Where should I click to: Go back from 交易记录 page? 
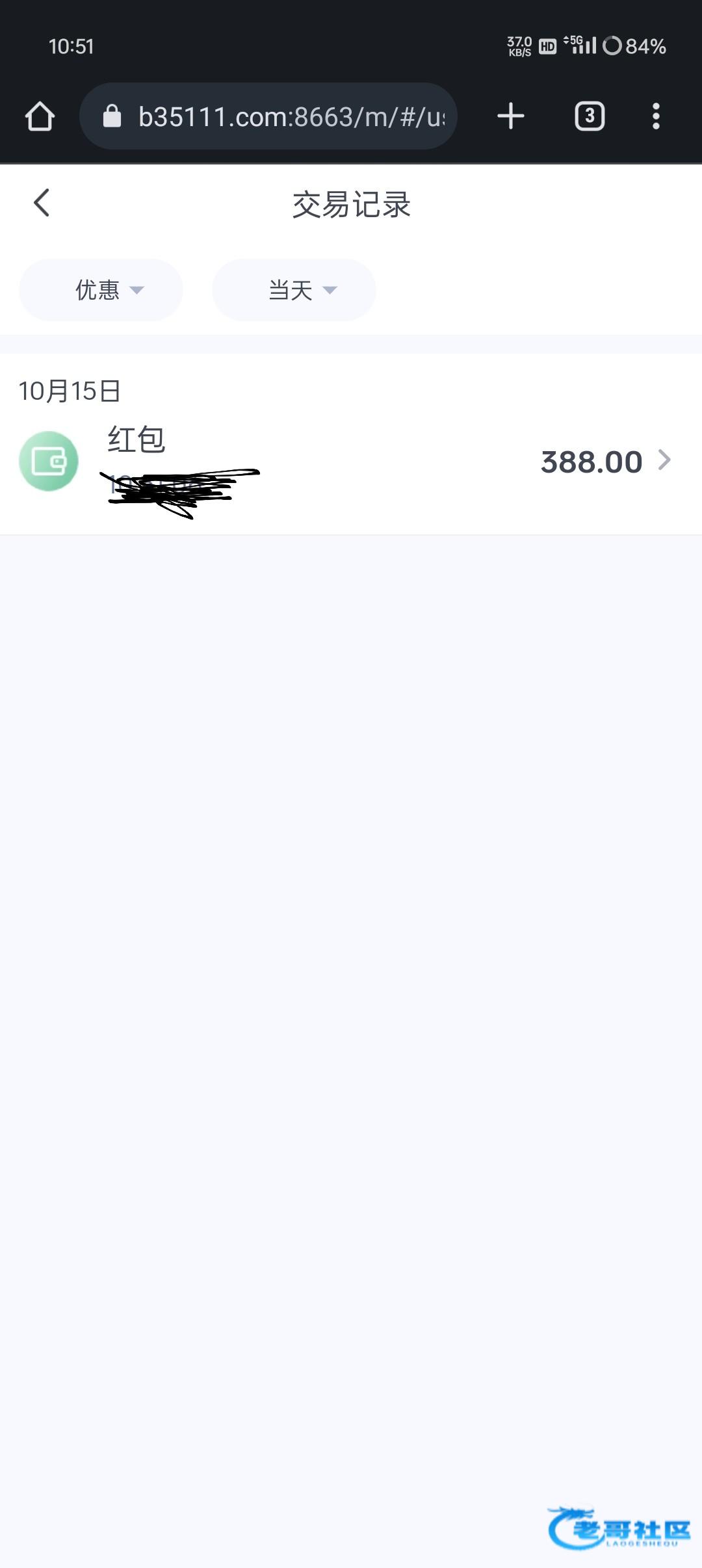coord(42,203)
